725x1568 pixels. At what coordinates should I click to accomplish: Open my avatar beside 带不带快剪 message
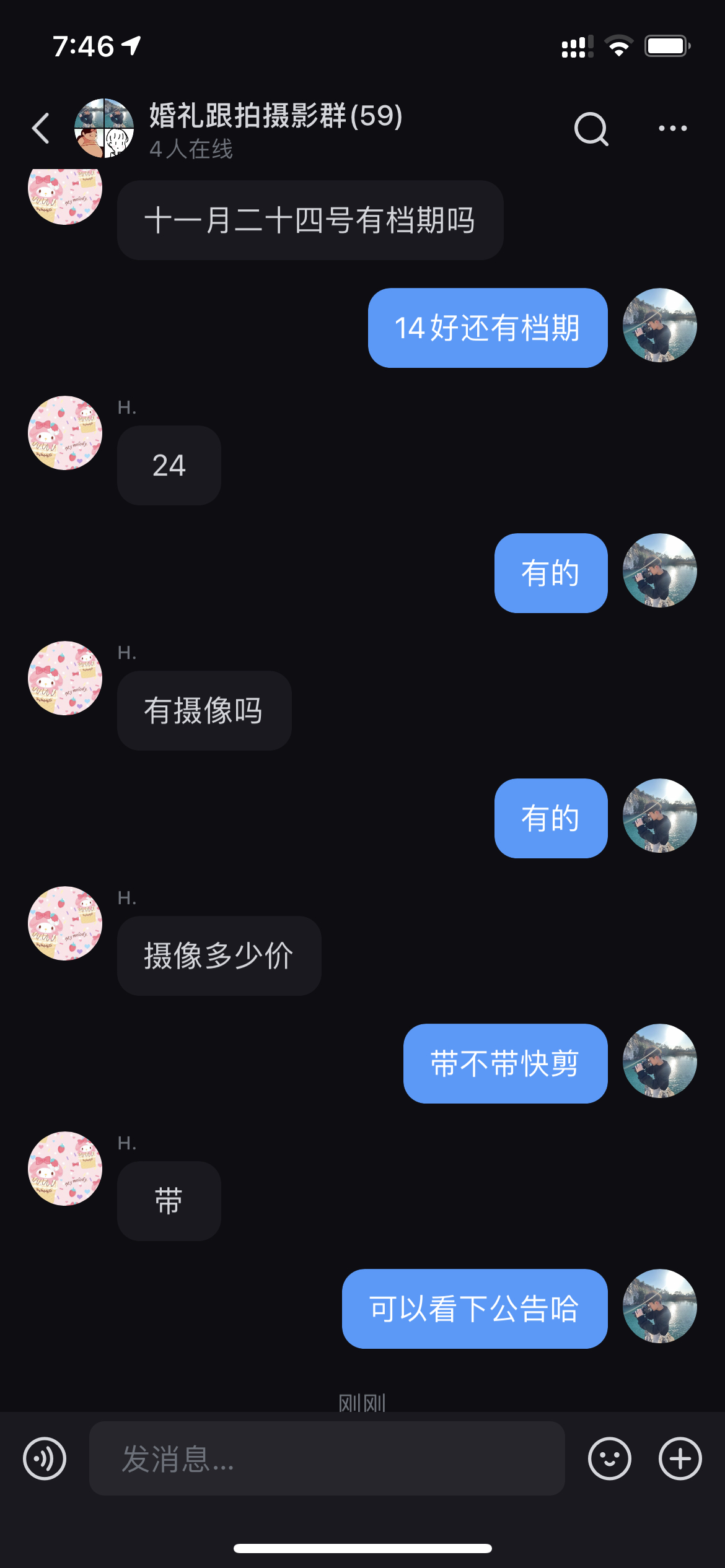[x=660, y=1061]
